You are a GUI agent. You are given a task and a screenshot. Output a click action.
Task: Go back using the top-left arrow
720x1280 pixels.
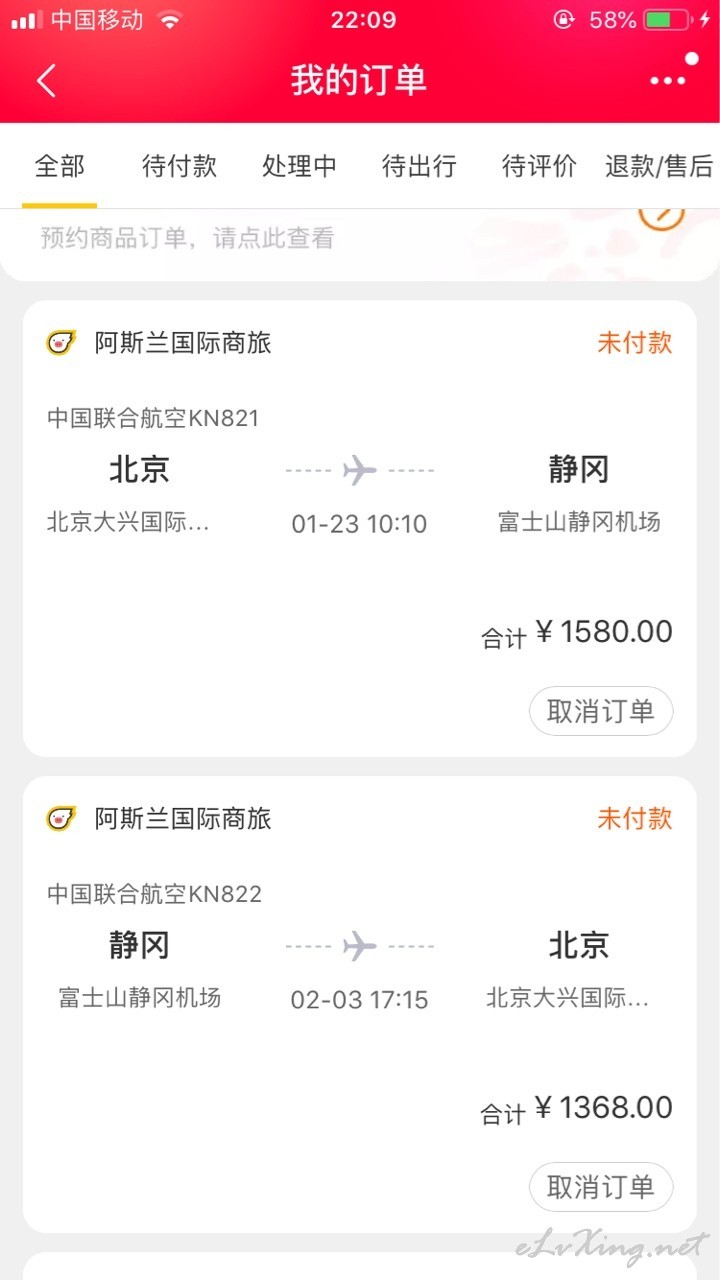46,80
